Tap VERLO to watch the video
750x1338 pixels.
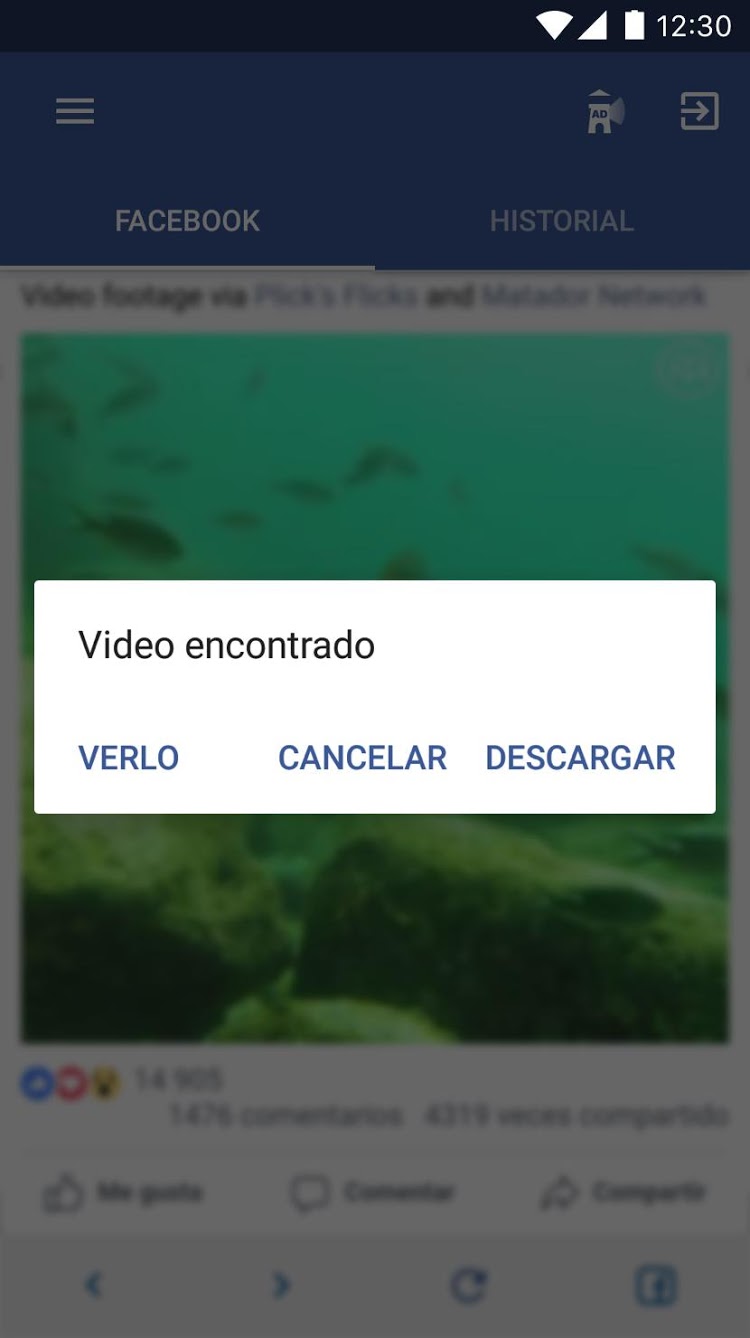tap(129, 758)
